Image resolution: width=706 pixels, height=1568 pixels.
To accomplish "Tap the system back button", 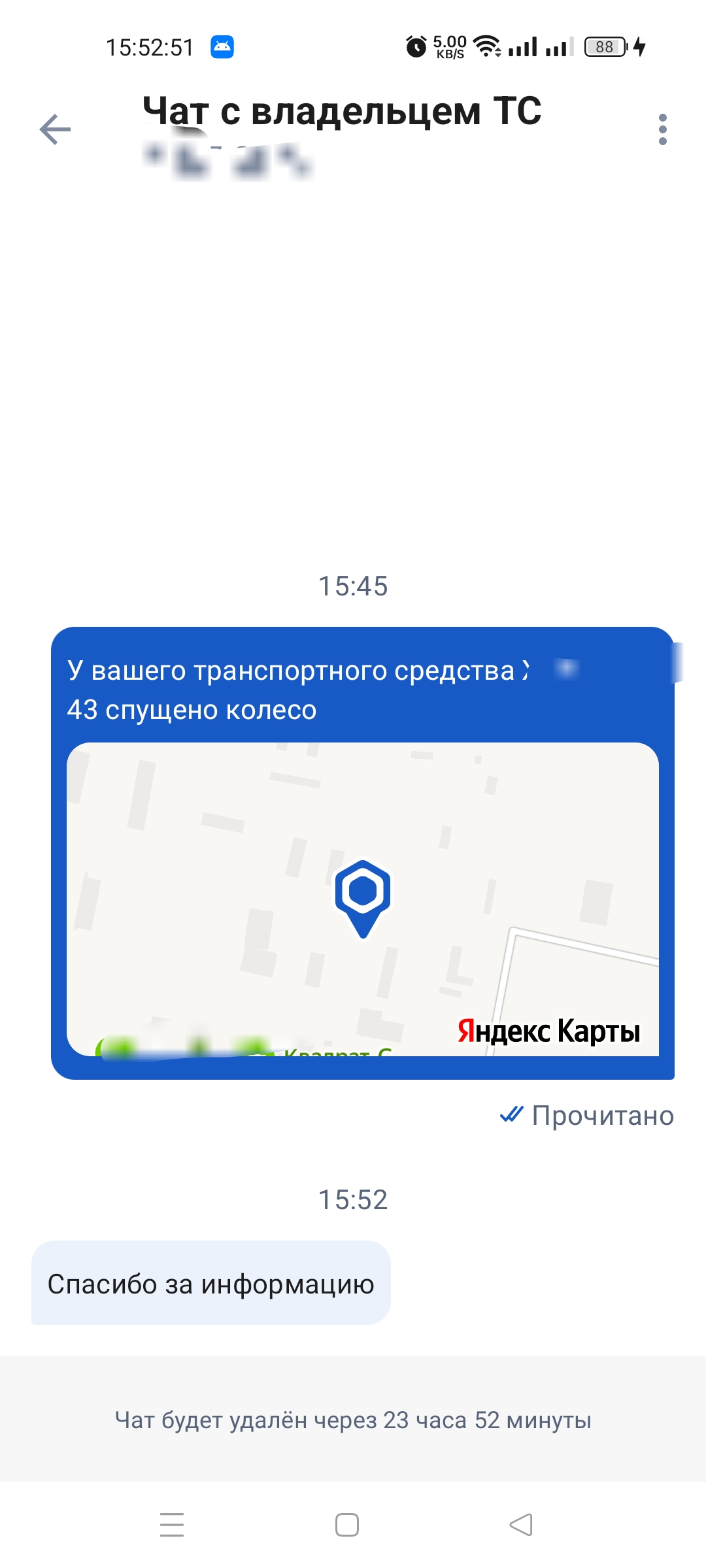I will 521,1525.
